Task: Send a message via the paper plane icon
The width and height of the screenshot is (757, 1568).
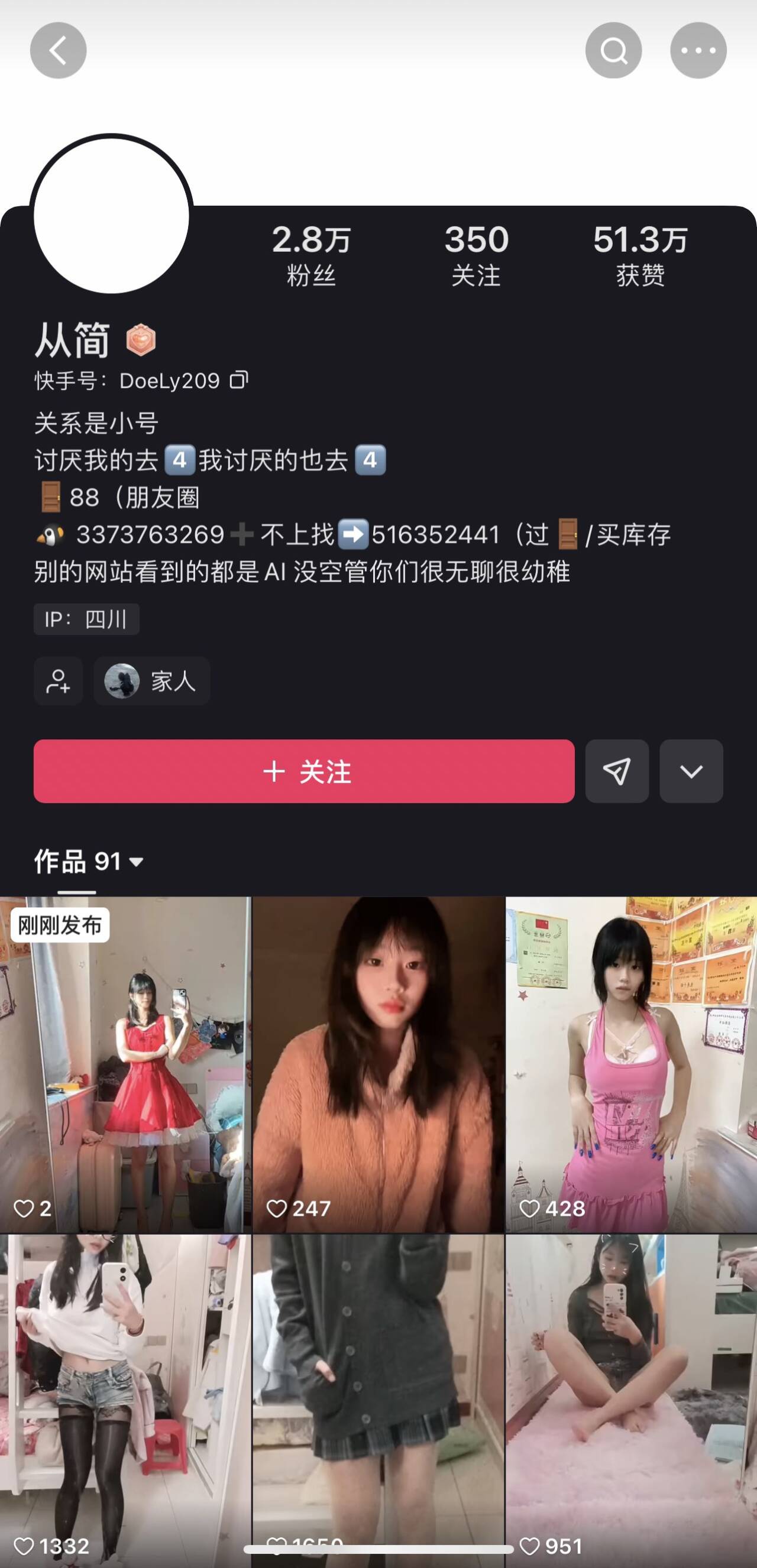Action: coord(616,771)
